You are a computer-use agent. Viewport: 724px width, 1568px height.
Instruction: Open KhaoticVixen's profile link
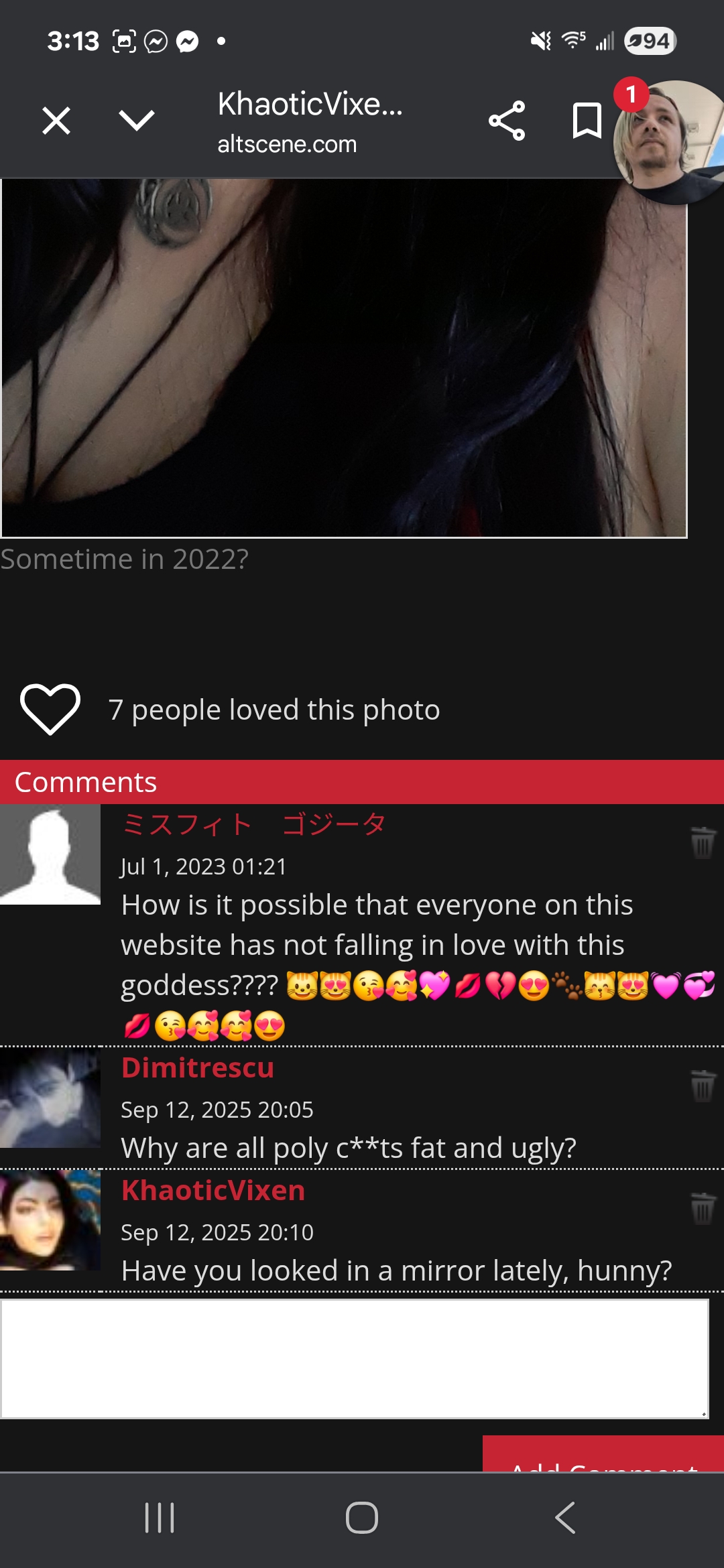pos(213,1190)
